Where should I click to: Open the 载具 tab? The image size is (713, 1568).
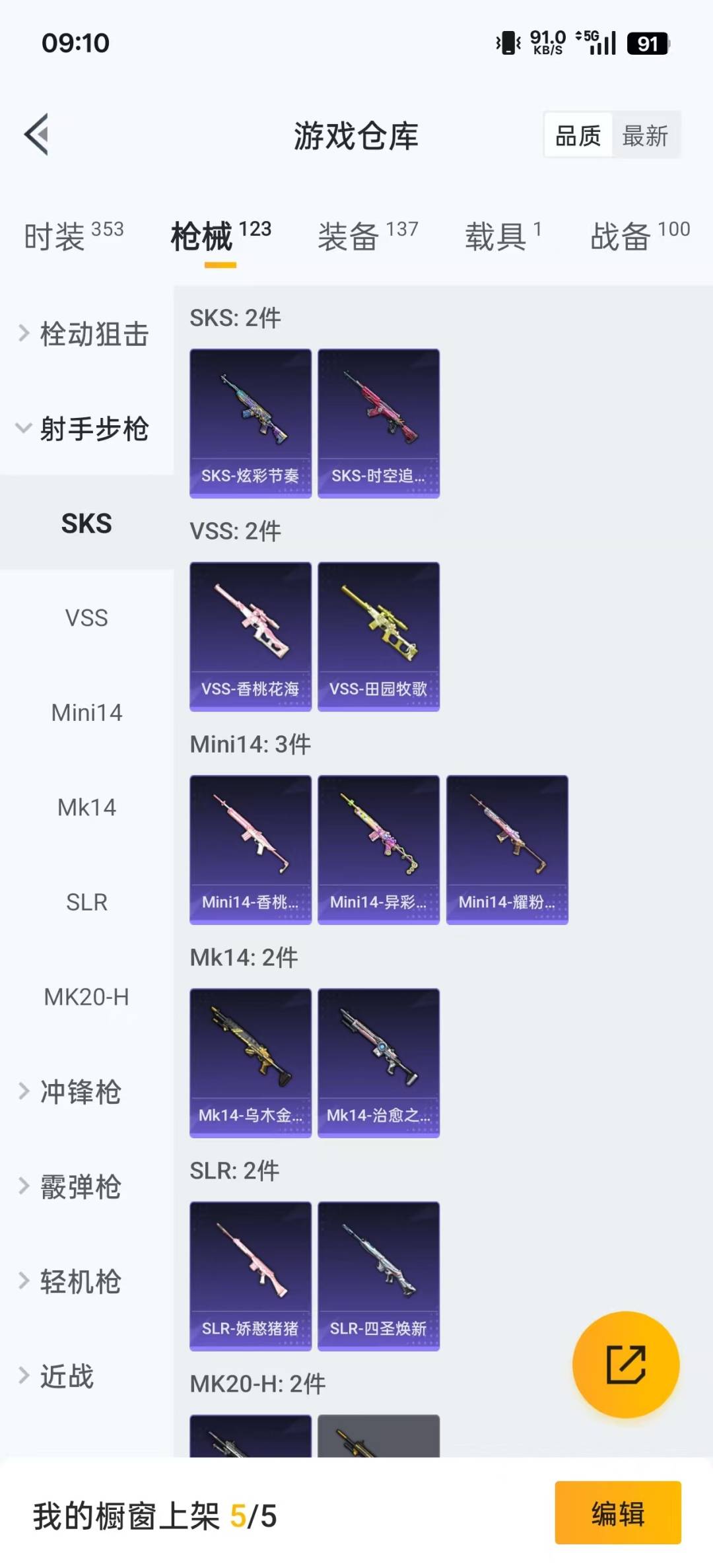tap(502, 236)
